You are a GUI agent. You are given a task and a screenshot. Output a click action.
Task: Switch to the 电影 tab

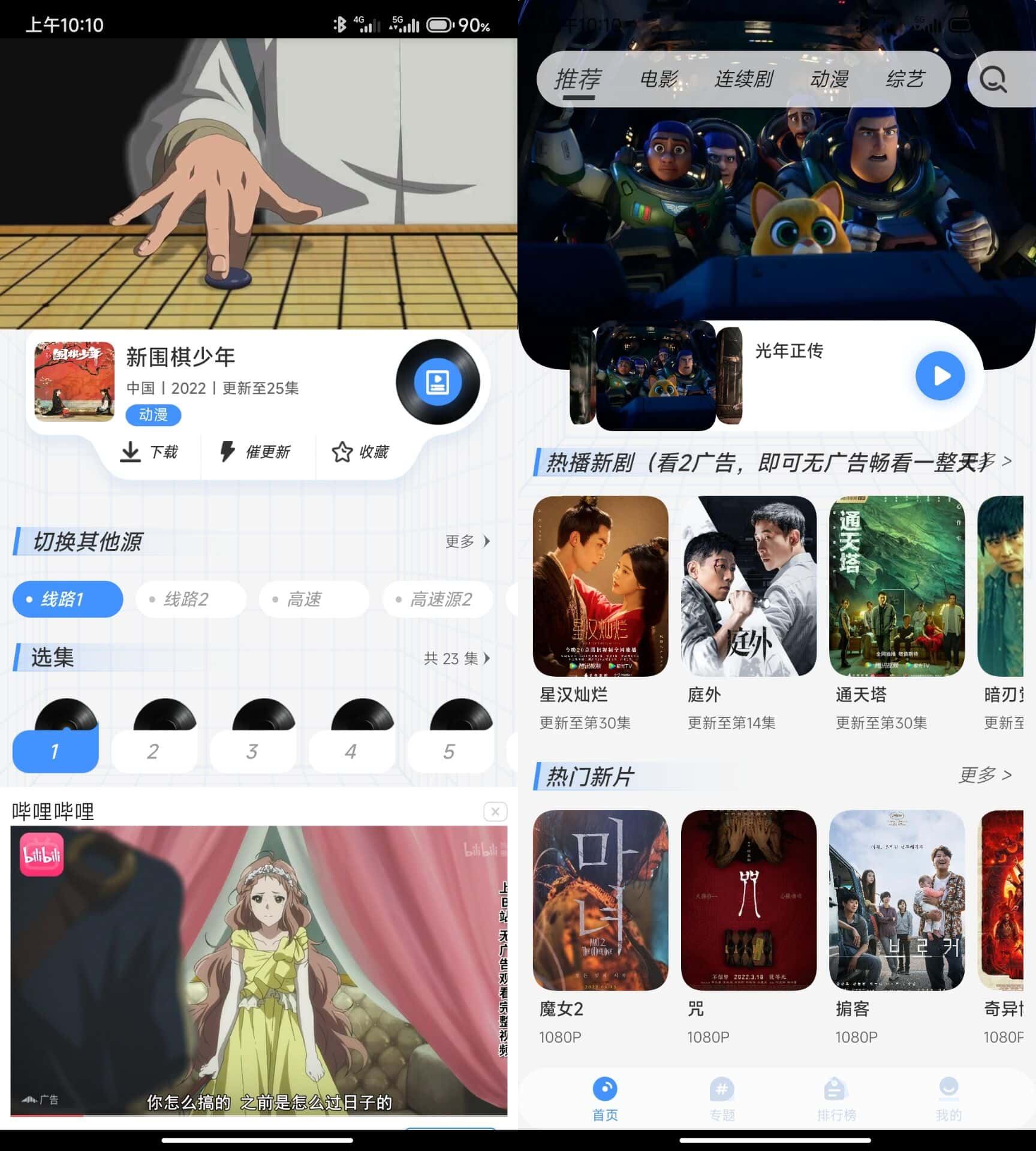click(658, 79)
